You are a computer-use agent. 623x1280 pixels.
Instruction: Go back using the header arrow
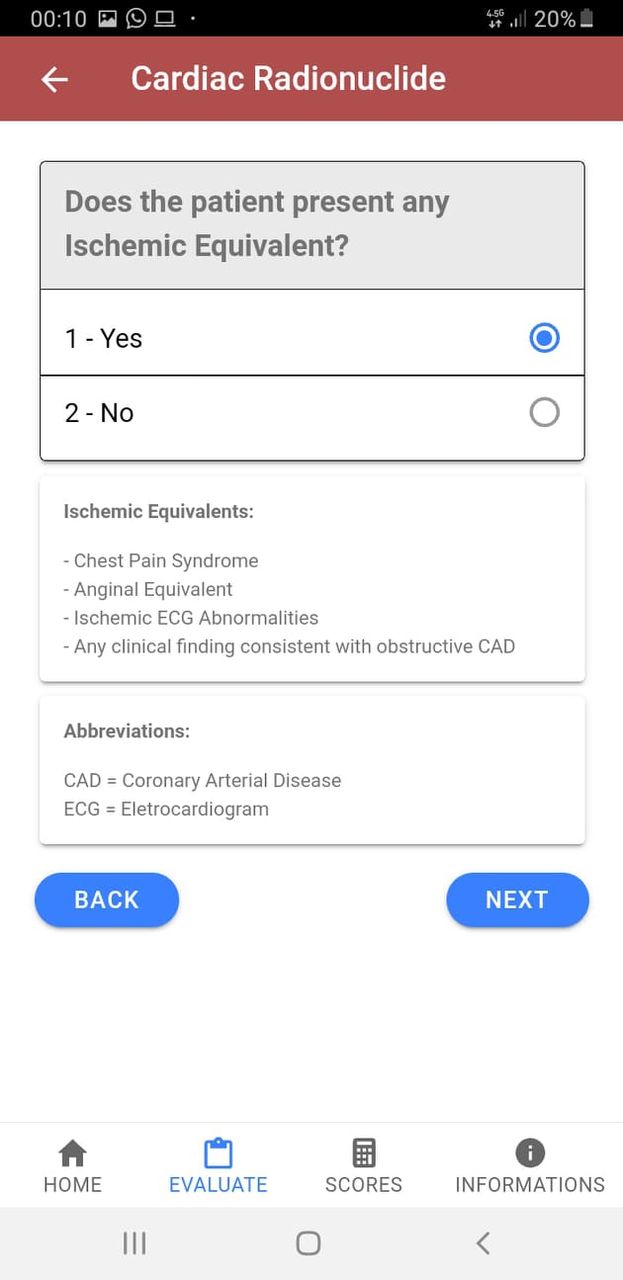[55, 79]
